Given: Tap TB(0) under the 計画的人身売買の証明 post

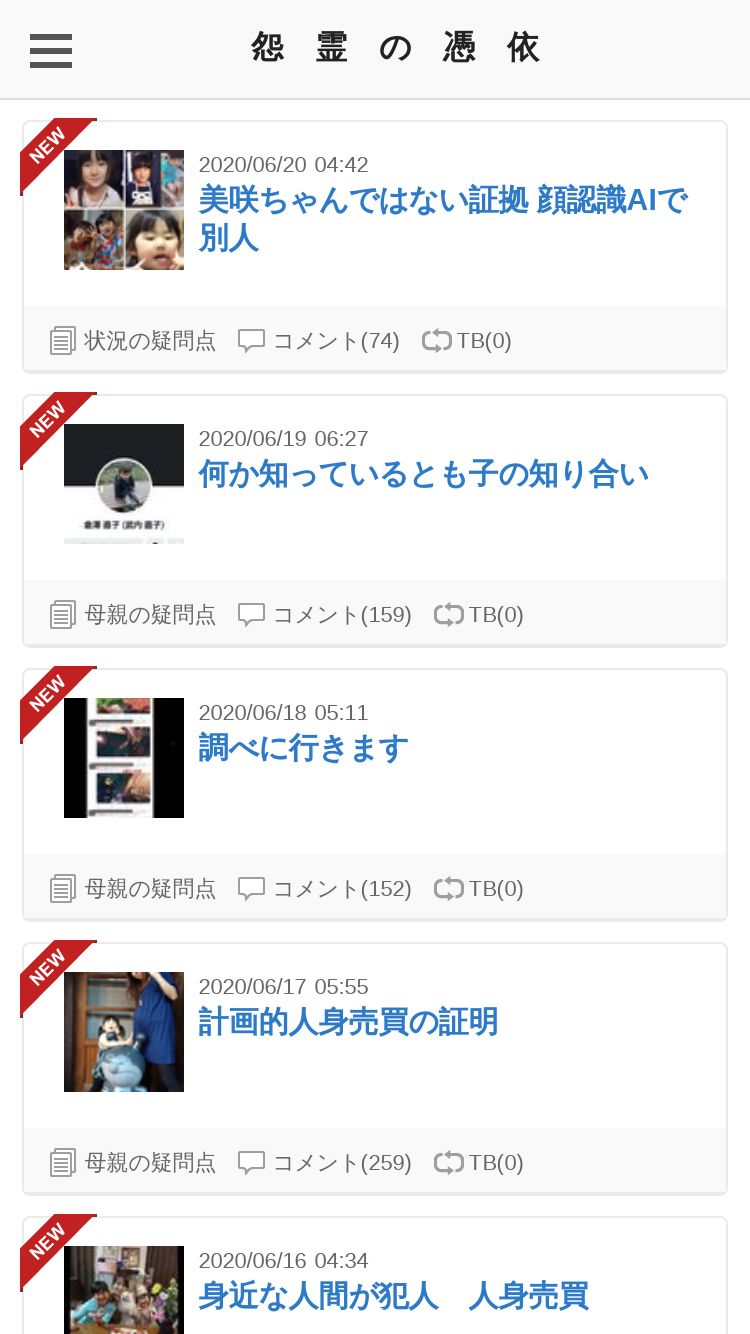Looking at the screenshot, I should 479,1163.
